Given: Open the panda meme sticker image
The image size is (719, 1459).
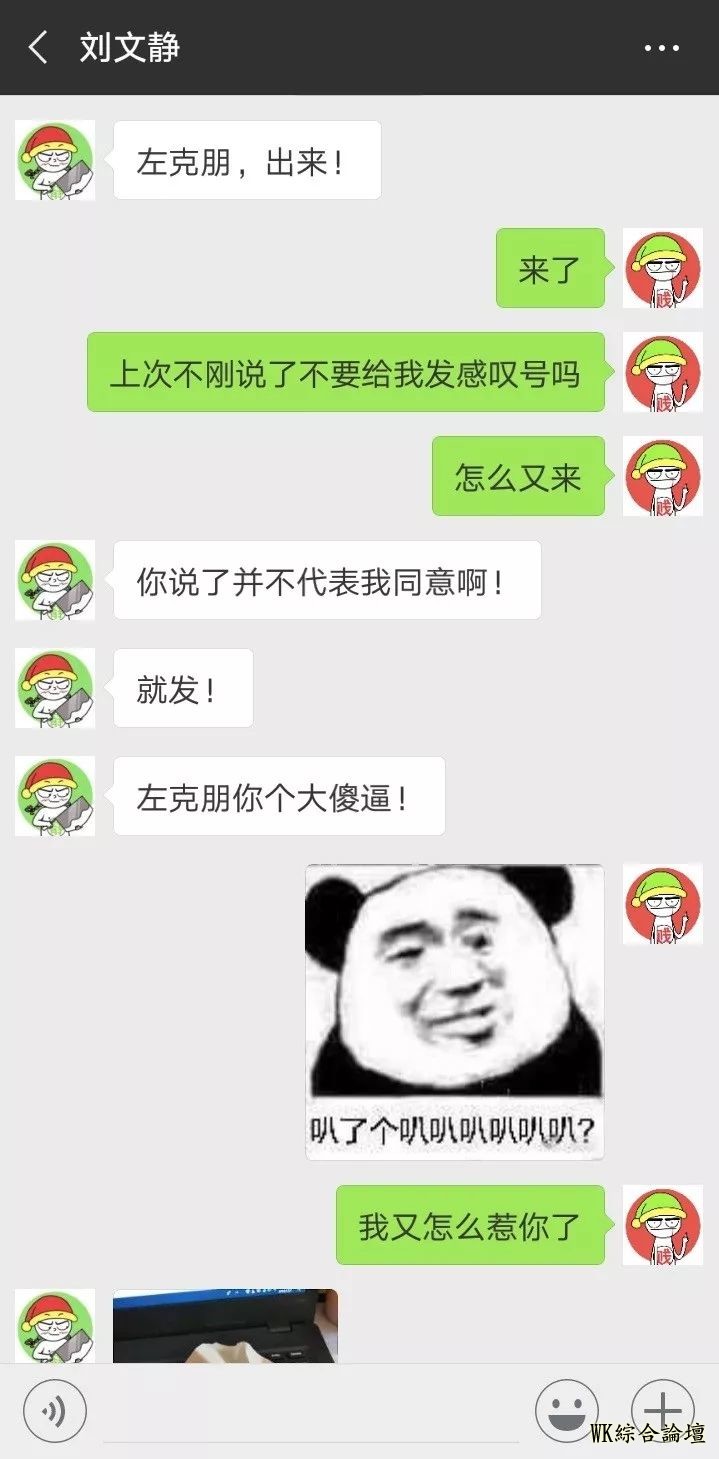Looking at the screenshot, I should pos(454,1011).
